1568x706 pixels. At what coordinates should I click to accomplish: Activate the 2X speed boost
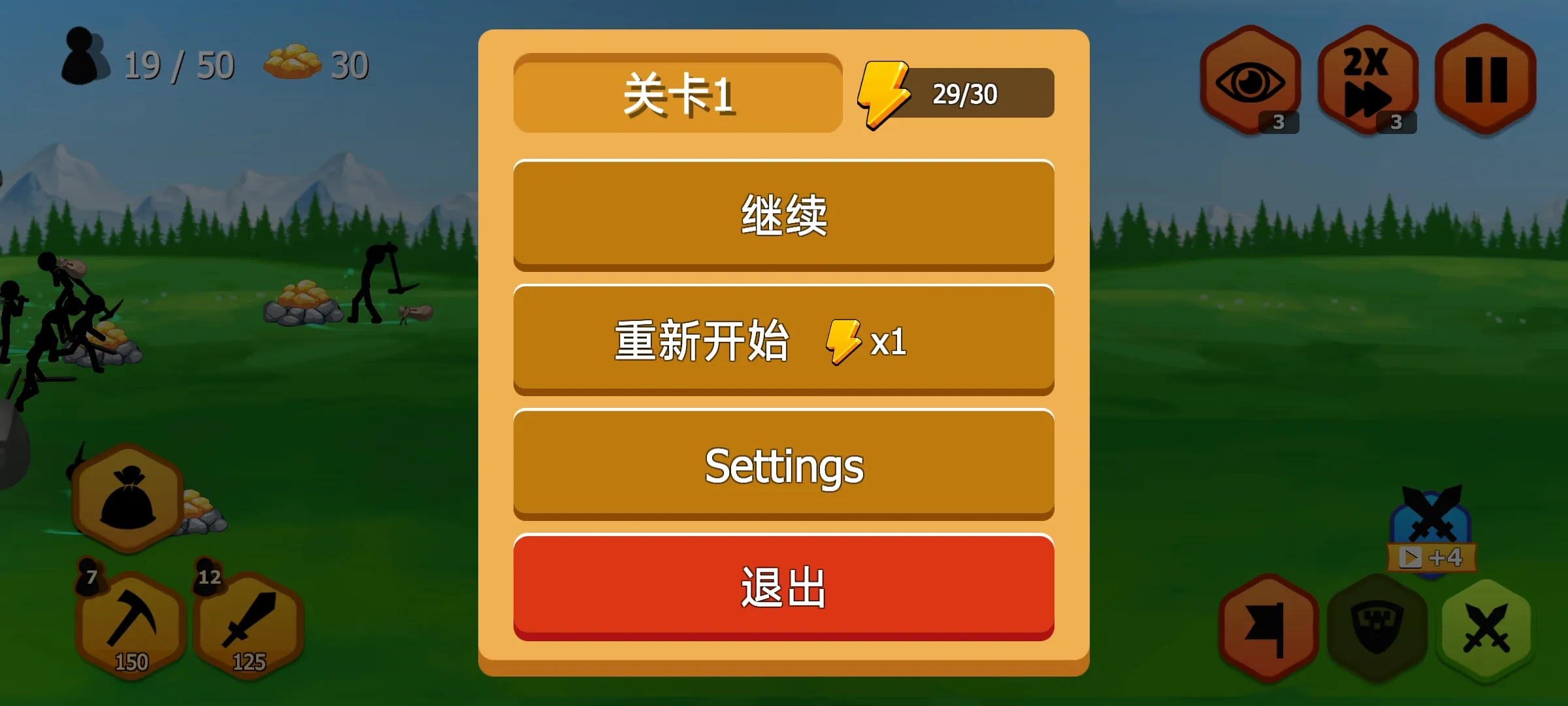point(1367,80)
